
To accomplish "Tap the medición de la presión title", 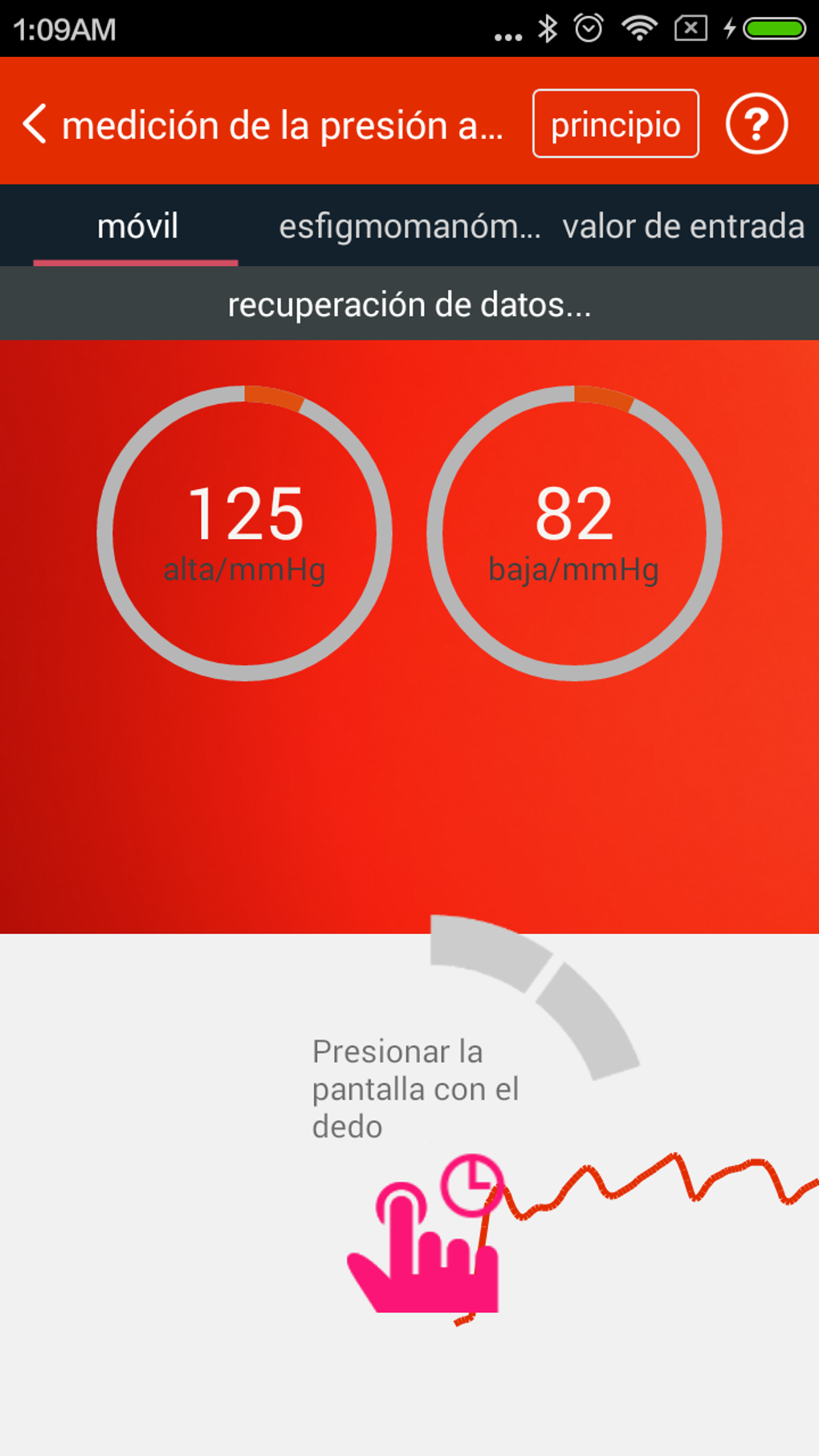I will tap(281, 124).
